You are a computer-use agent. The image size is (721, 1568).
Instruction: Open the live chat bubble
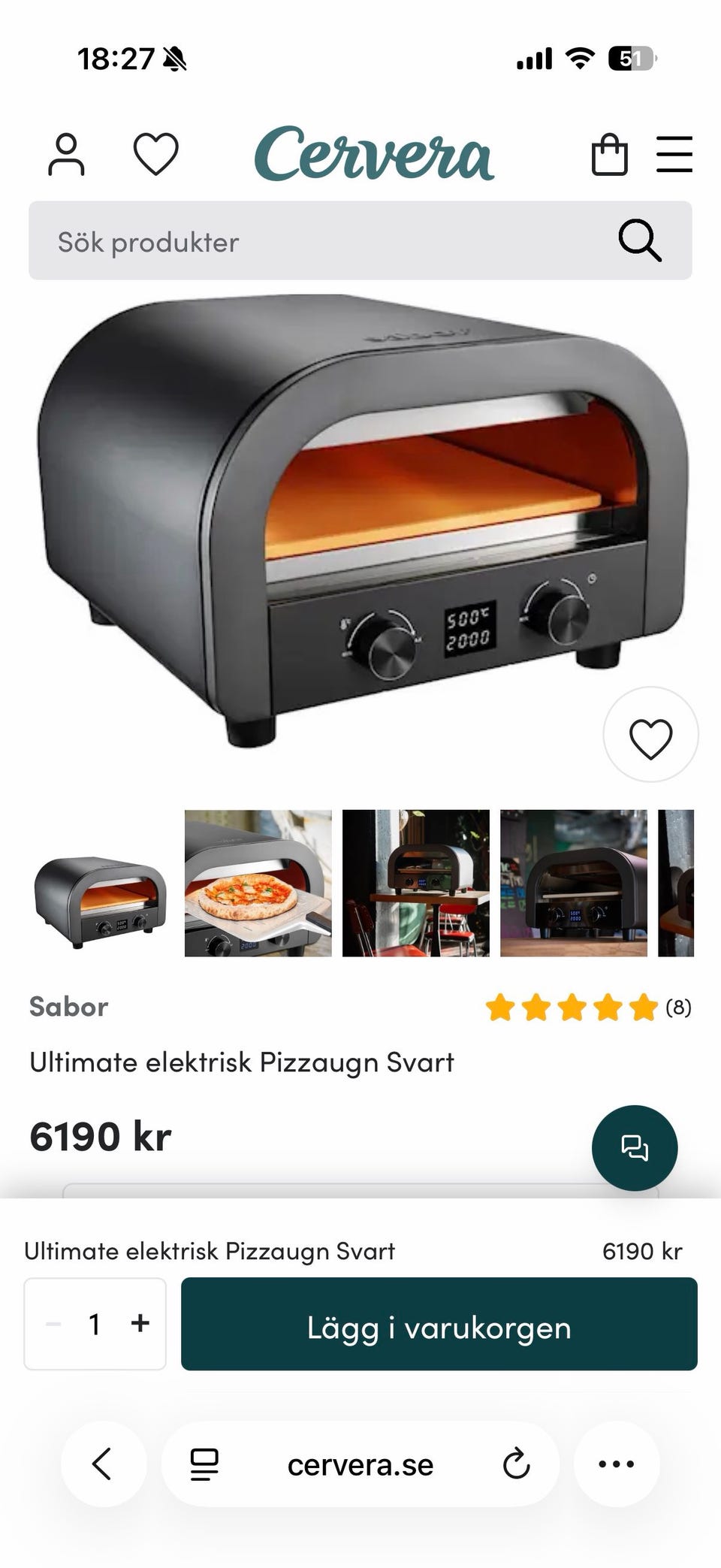click(634, 1147)
